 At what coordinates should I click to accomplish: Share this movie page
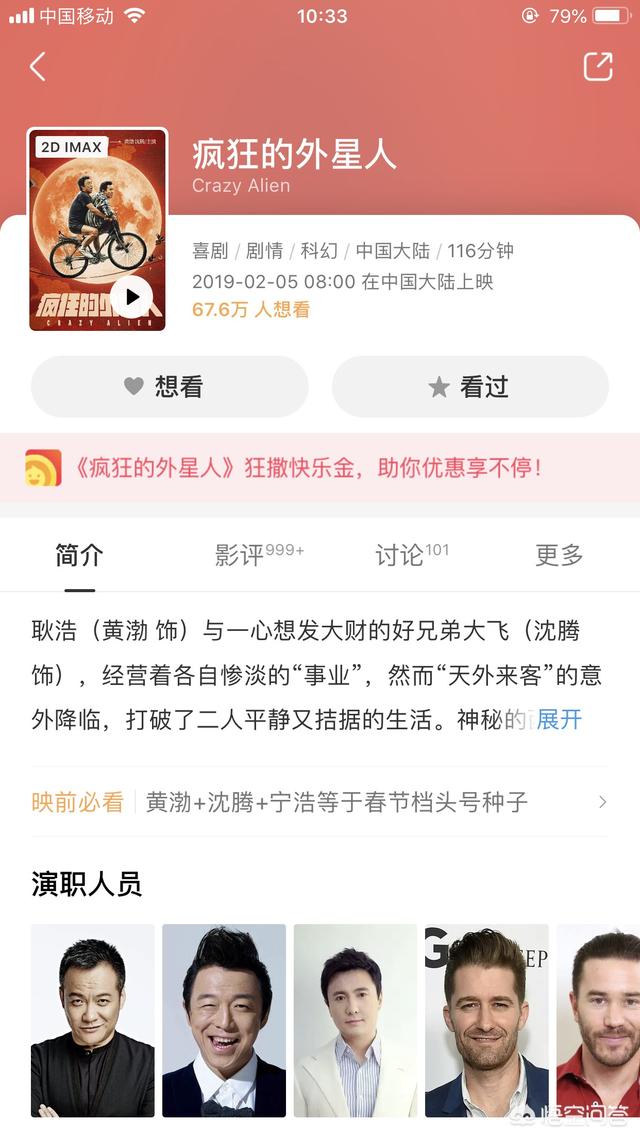pyautogui.click(x=597, y=67)
